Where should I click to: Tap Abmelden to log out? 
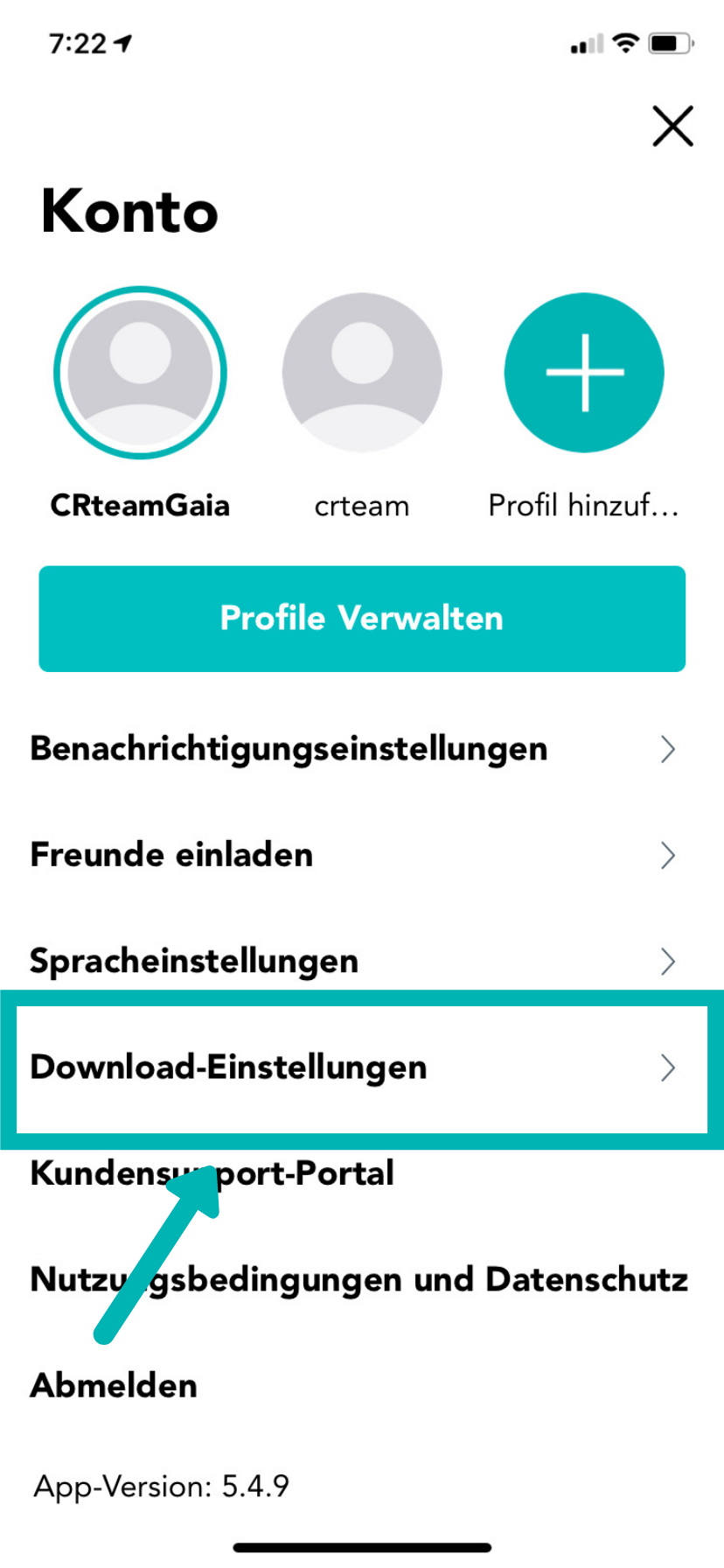(113, 1385)
